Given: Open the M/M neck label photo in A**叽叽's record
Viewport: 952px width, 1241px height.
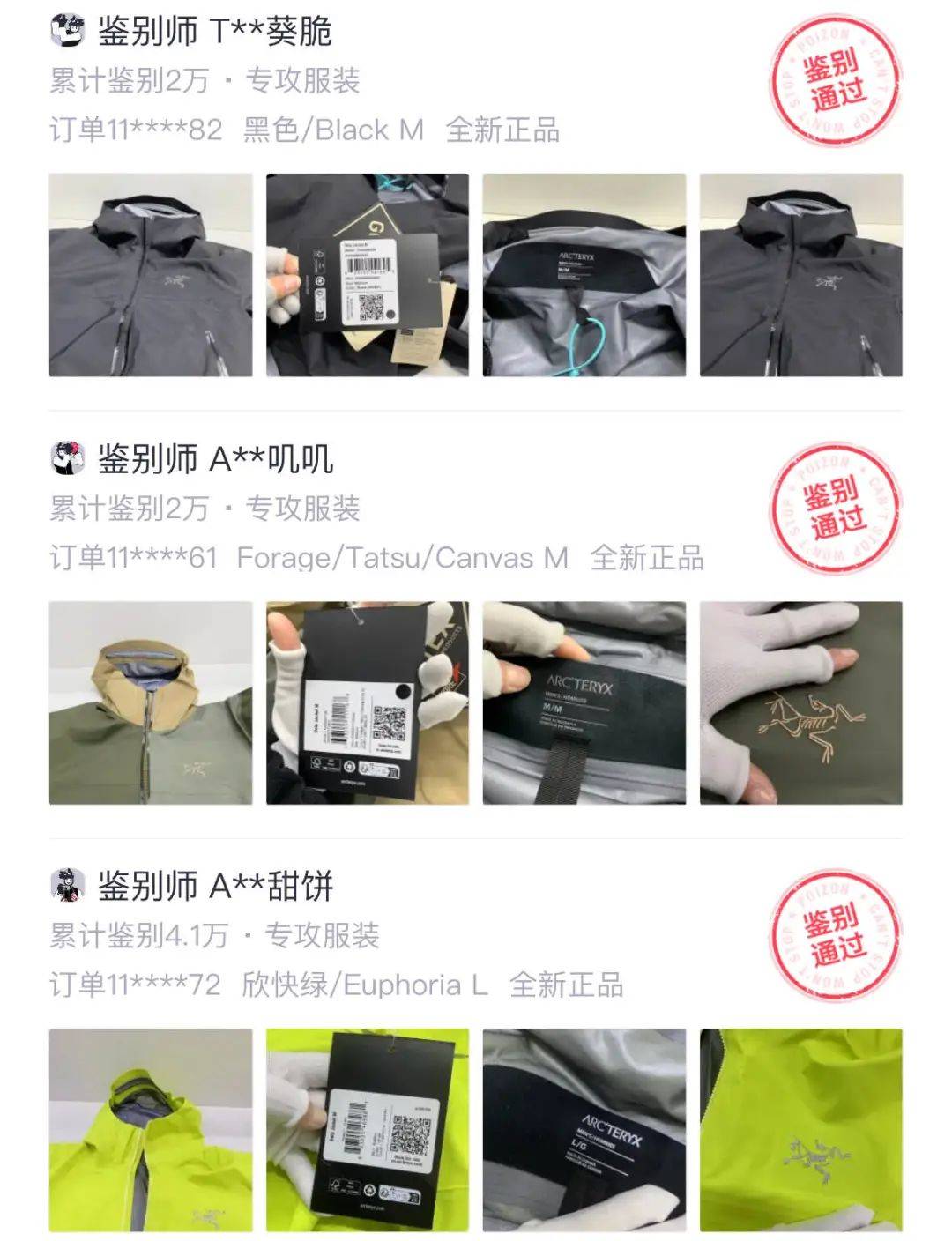Looking at the screenshot, I should 584,702.
